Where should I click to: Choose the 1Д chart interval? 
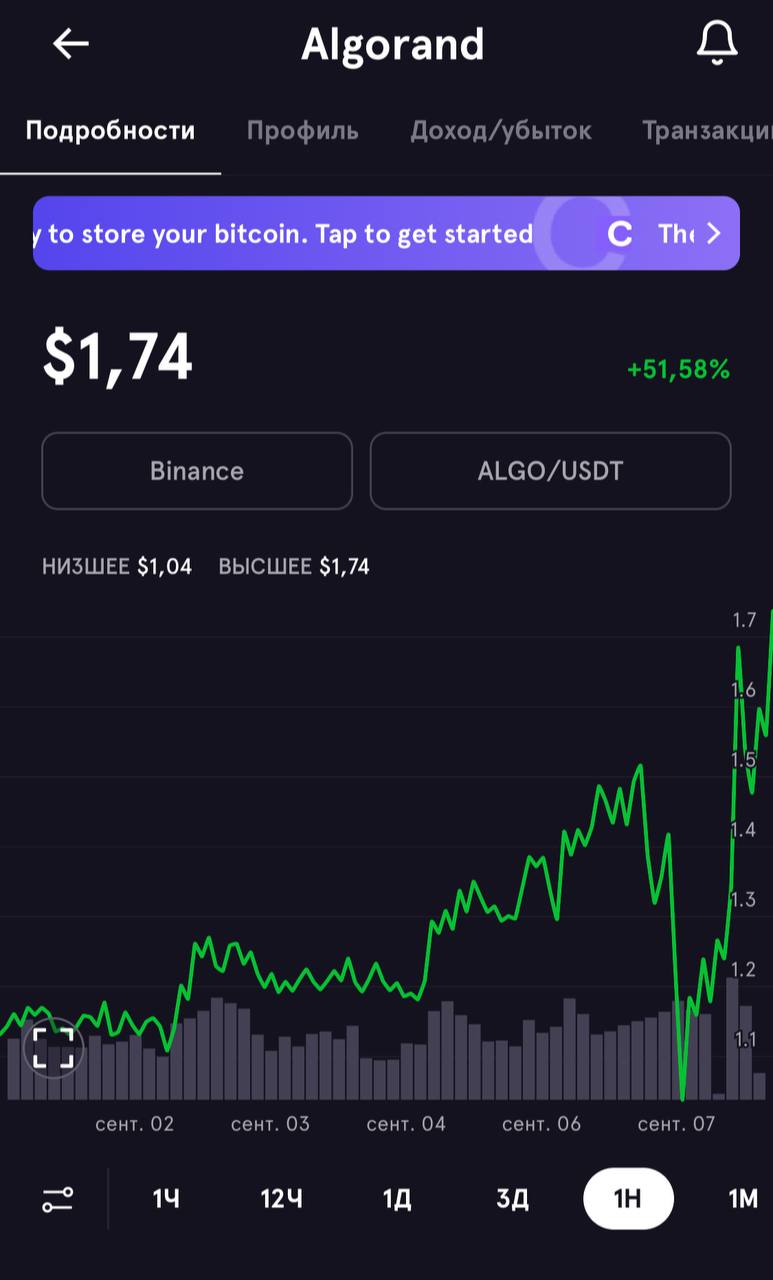397,1199
